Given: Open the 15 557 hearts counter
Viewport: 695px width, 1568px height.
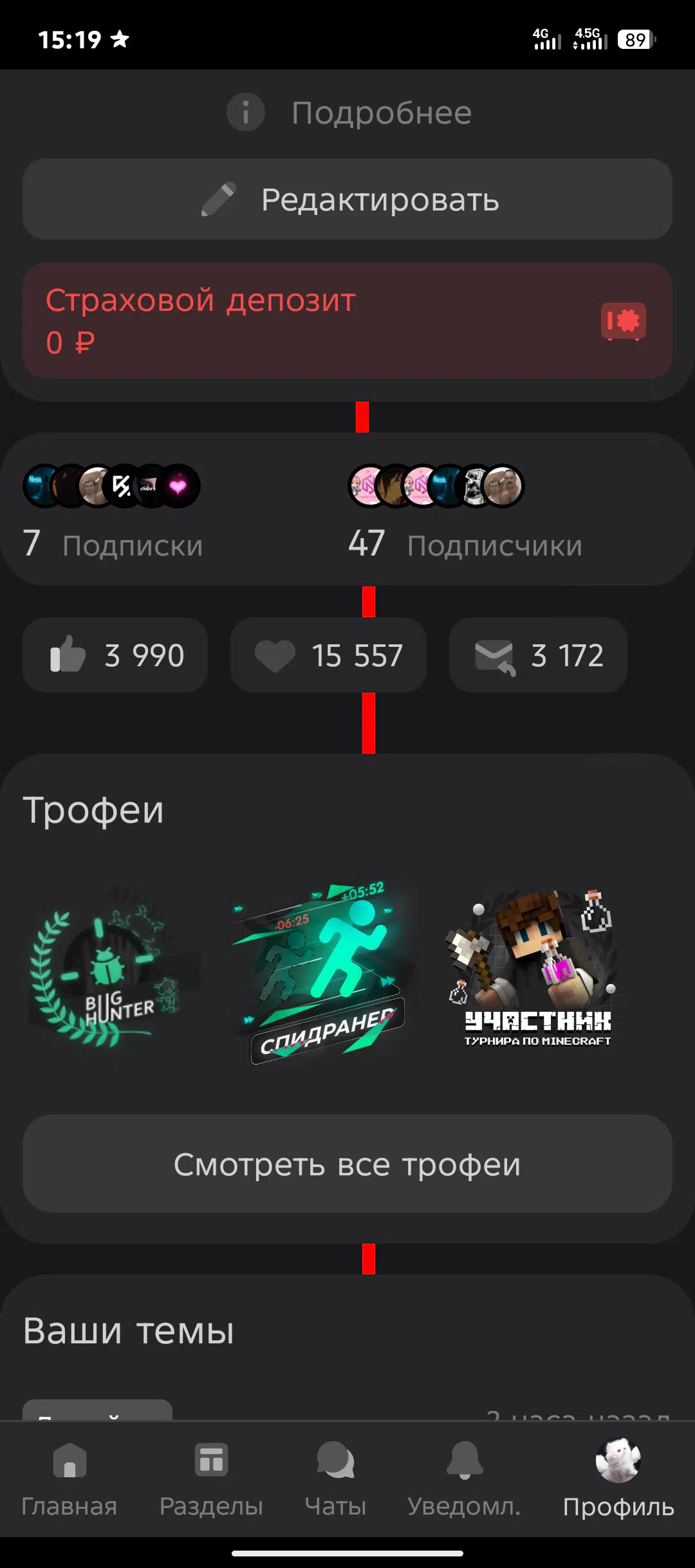Looking at the screenshot, I should pyautogui.click(x=328, y=655).
